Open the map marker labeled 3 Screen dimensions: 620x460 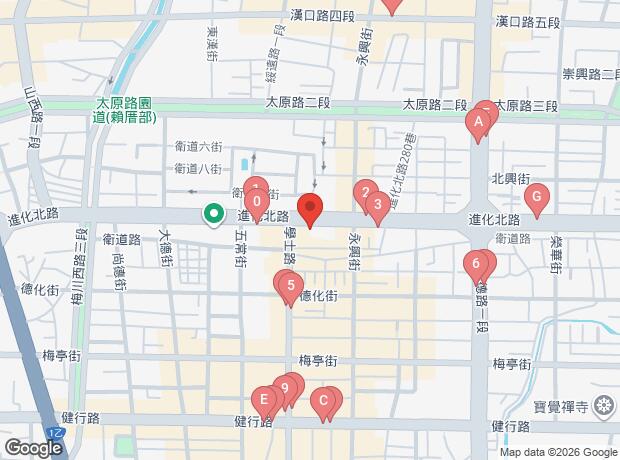pos(377,207)
